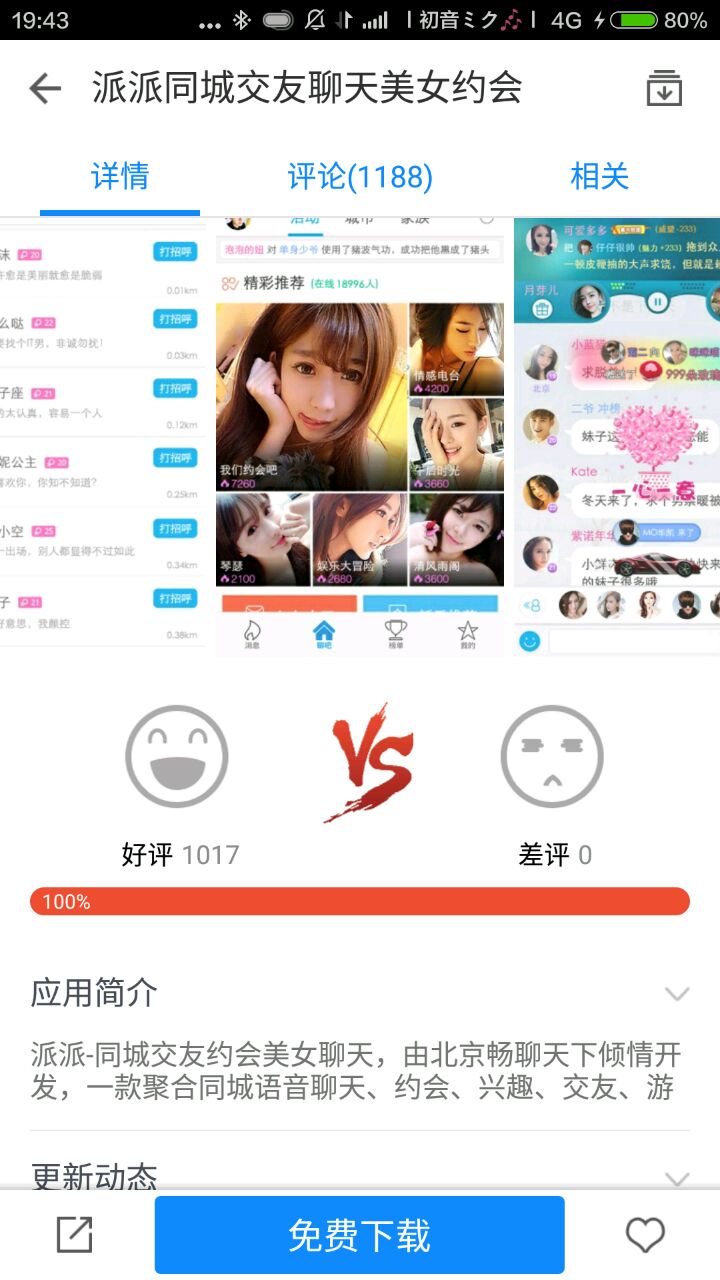Switch to the 相关 tab
Screen dimensions: 720x1280
[599, 177]
